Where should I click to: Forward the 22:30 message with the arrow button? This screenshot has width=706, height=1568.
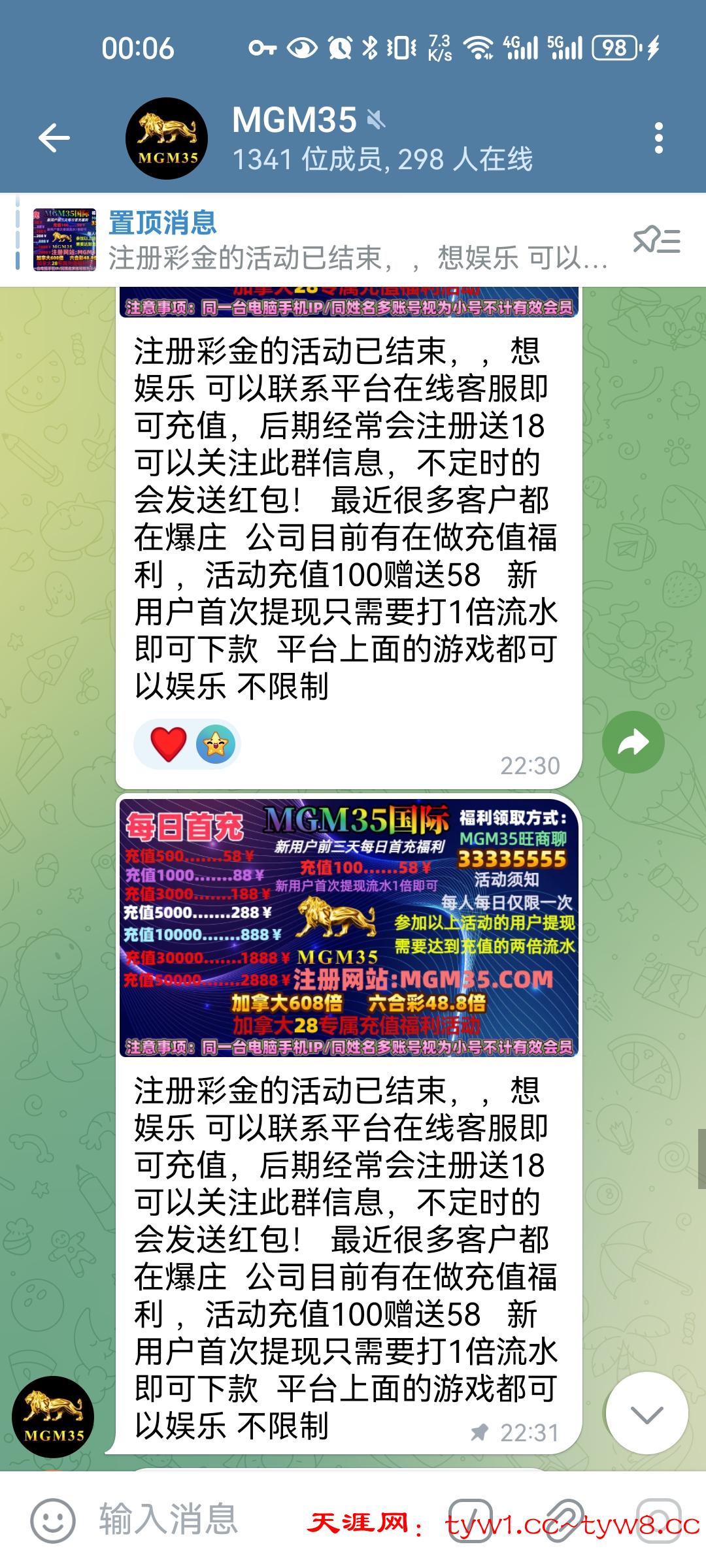coord(633,742)
